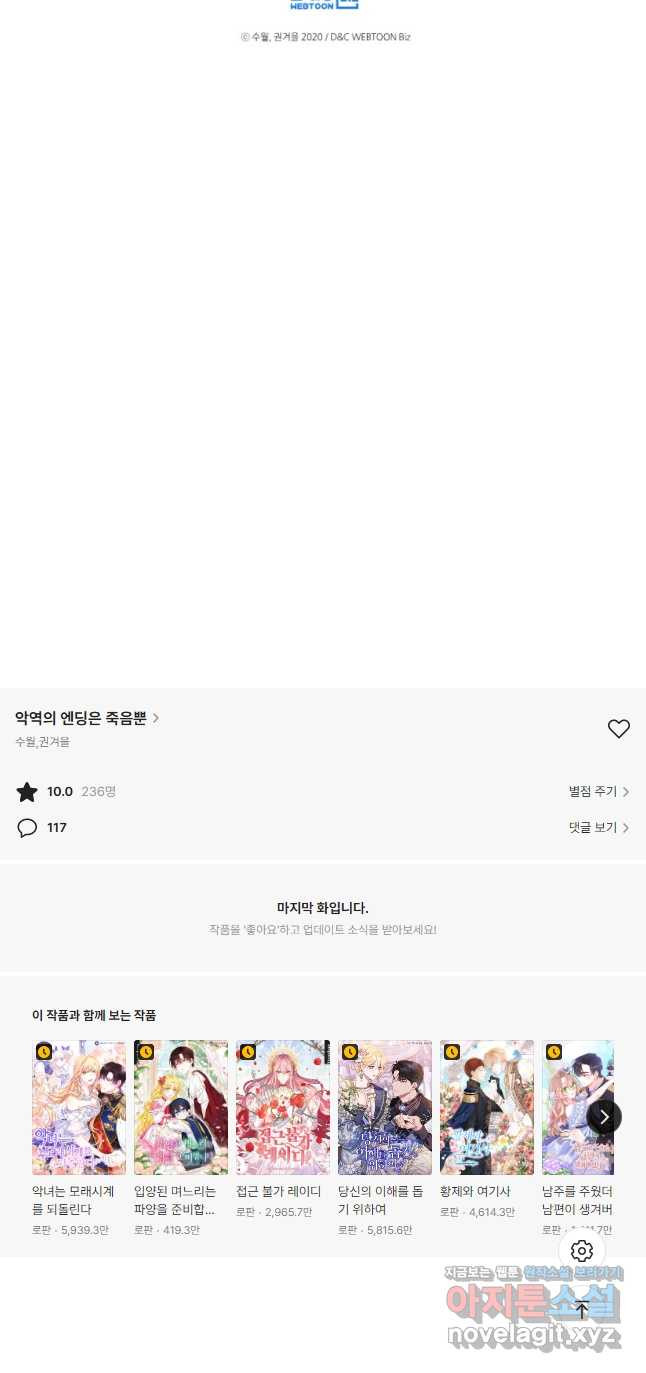This screenshot has height=1373, width=646.
Task: Open the 접근 불가 레이디 recommendation
Action: pos(283,1108)
